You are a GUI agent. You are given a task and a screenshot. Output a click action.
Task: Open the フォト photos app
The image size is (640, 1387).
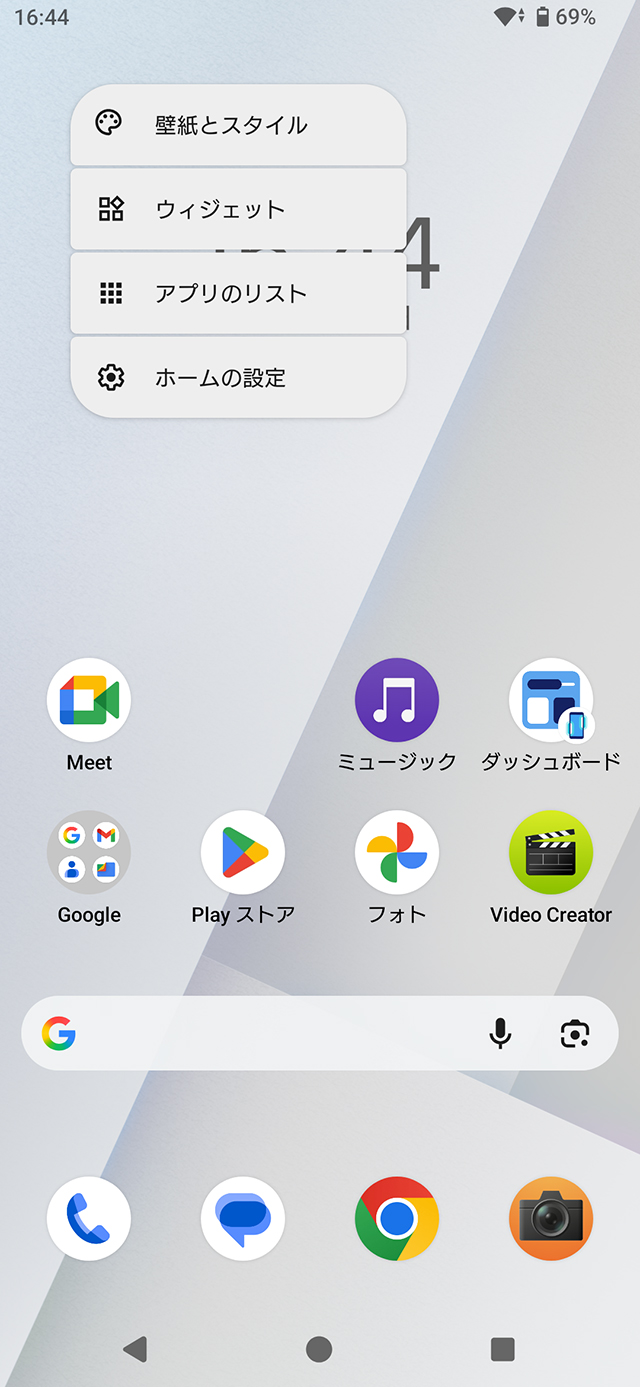(x=397, y=852)
